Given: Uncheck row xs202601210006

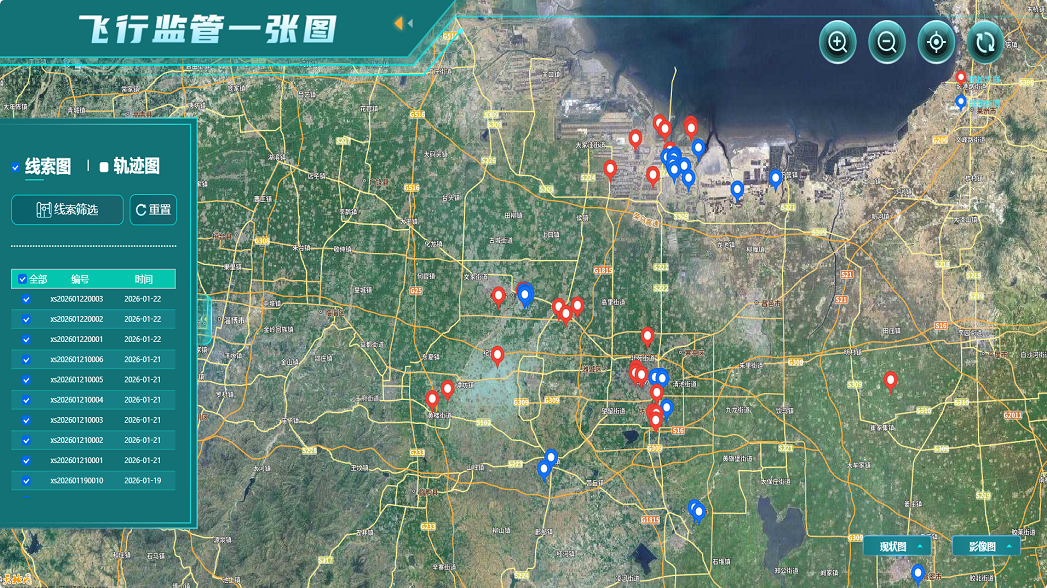Looking at the screenshot, I should [x=27, y=359].
